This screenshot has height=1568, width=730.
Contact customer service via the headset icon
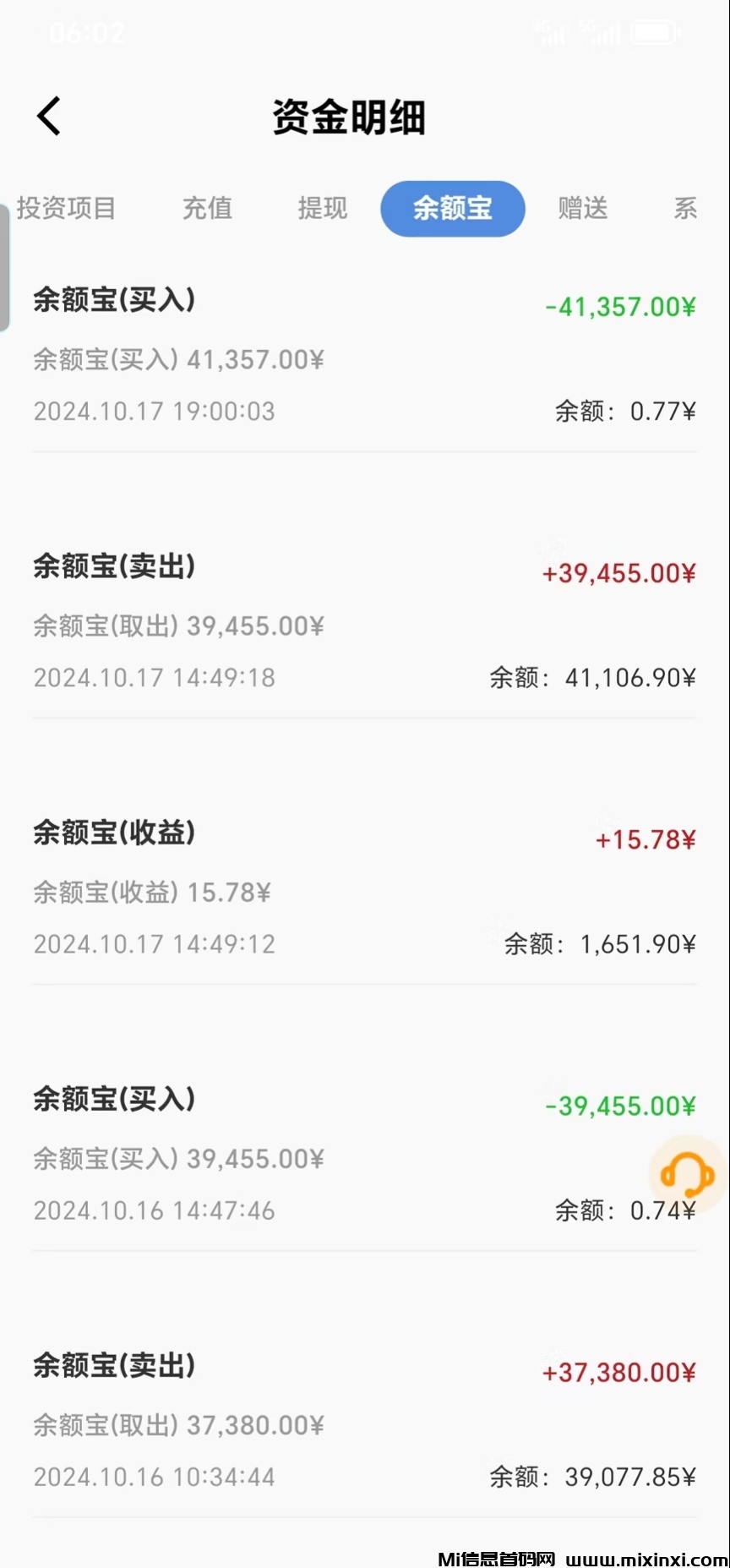pos(687,1174)
